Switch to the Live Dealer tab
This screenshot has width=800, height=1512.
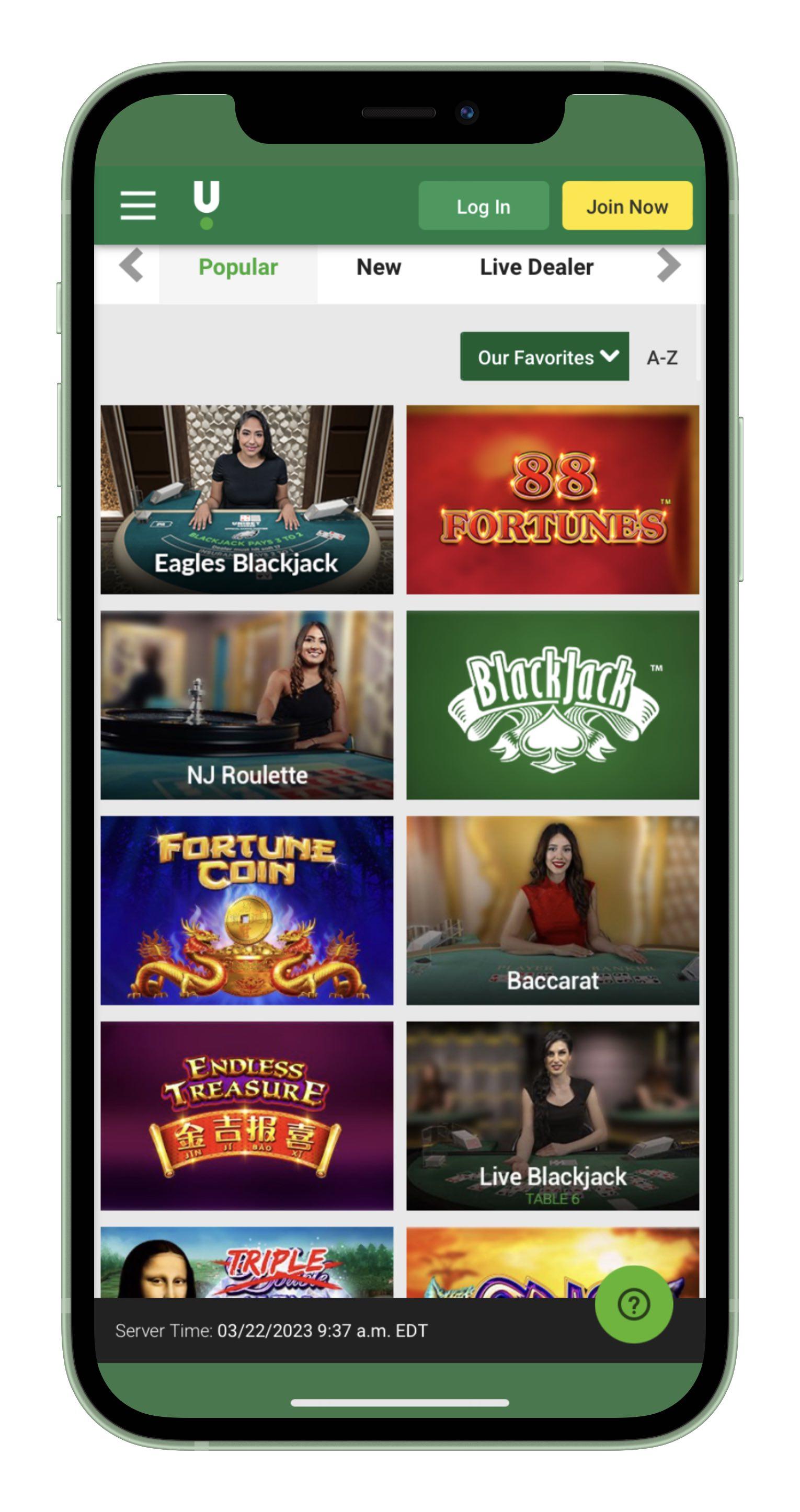(x=536, y=267)
